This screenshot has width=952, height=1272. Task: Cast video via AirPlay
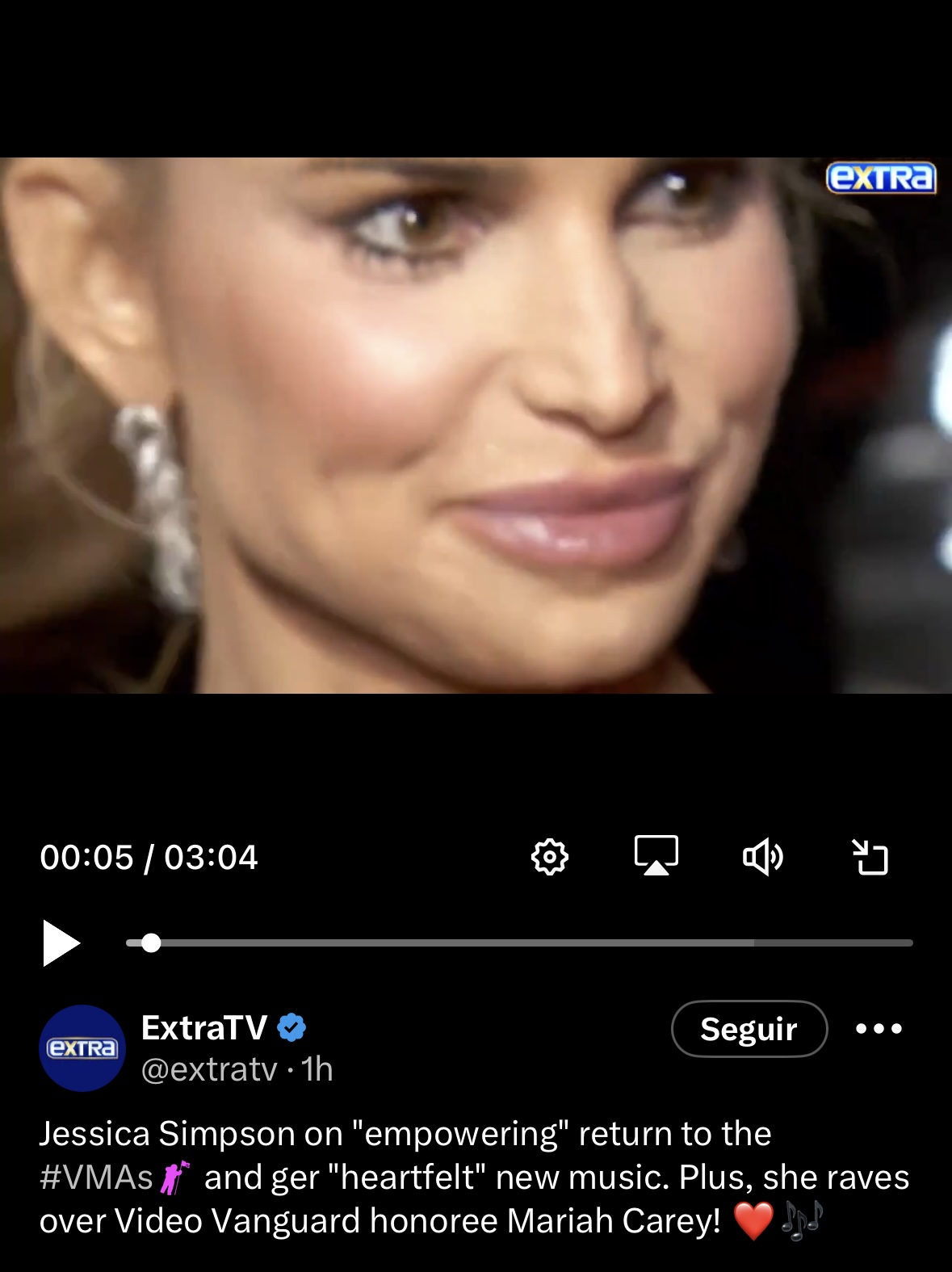(x=656, y=856)
